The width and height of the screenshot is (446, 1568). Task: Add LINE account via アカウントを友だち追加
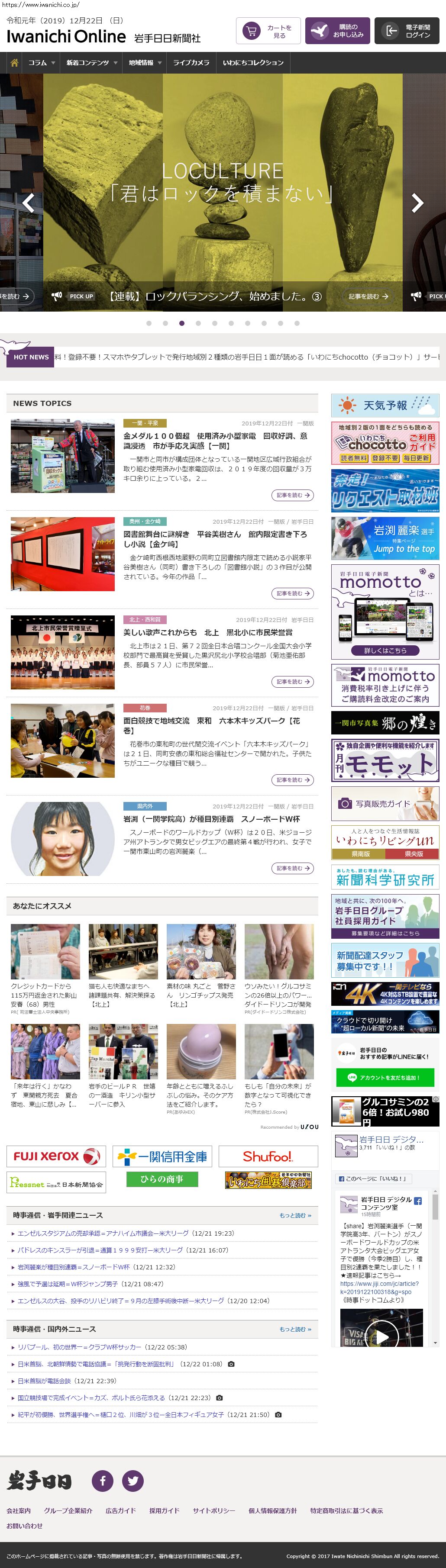(x=385, y=1077)
